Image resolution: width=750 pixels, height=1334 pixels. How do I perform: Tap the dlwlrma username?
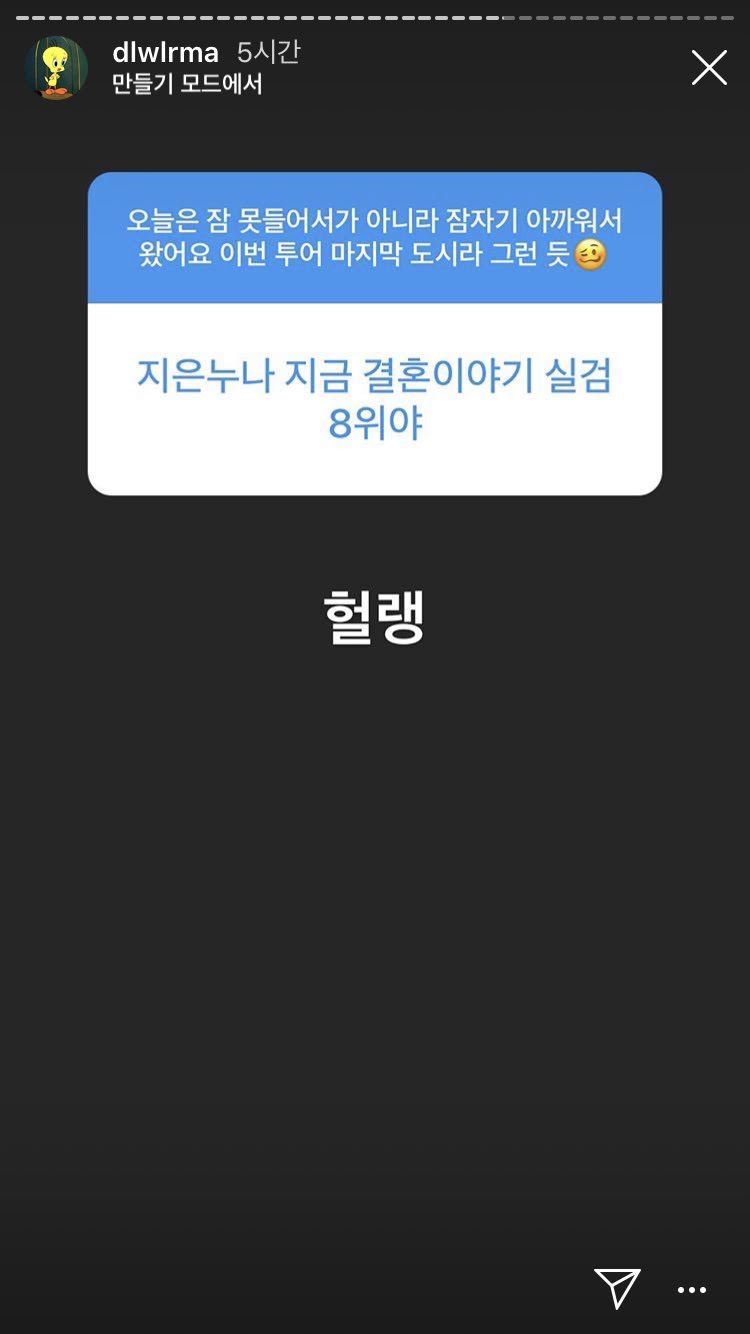pyautogui.click(x=165, y=52)
